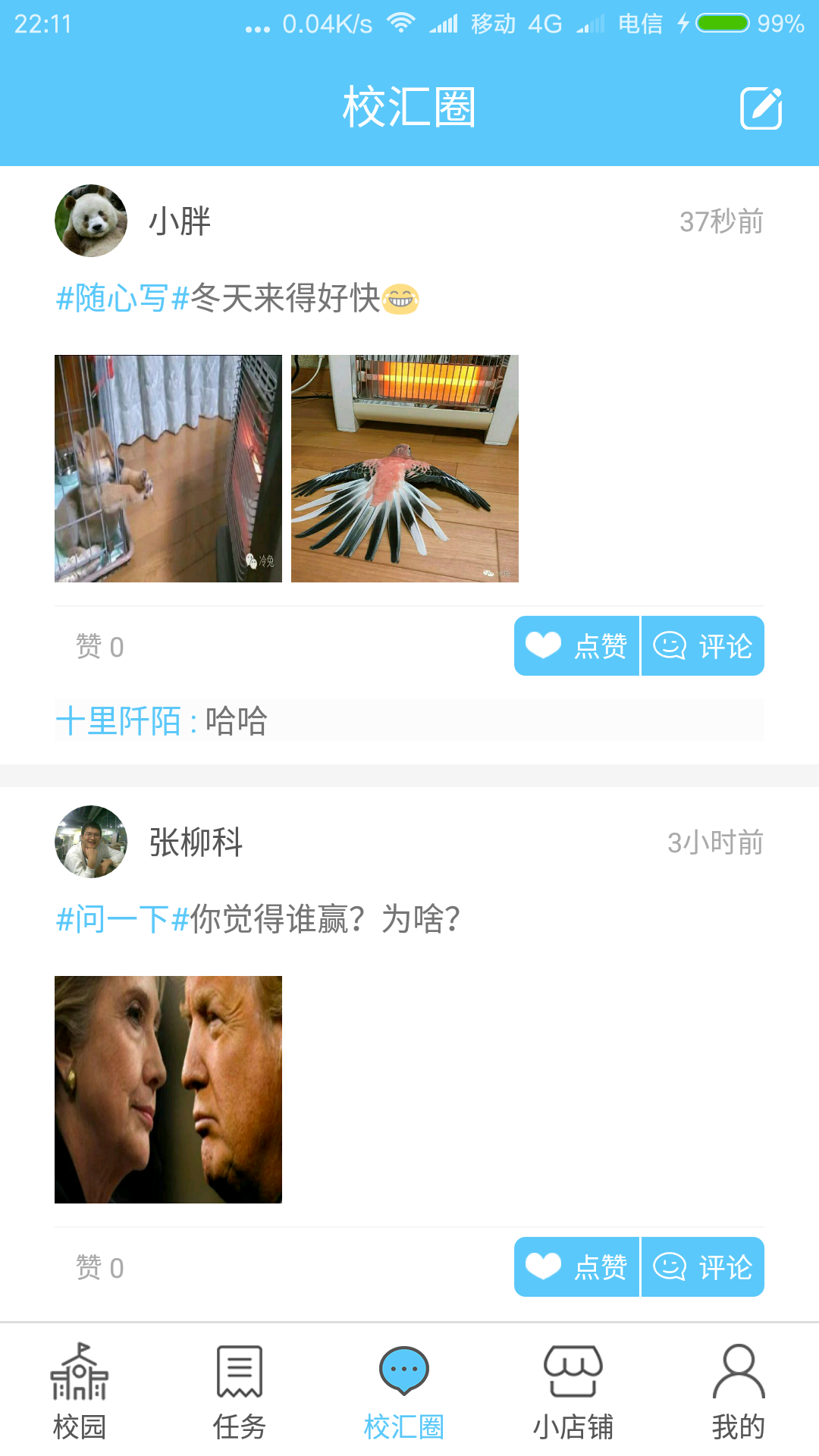Tap 评论 on the Clinton-Trump post
The height and width of the screenshot is (1456, 819).
(x=702, y=1267)
